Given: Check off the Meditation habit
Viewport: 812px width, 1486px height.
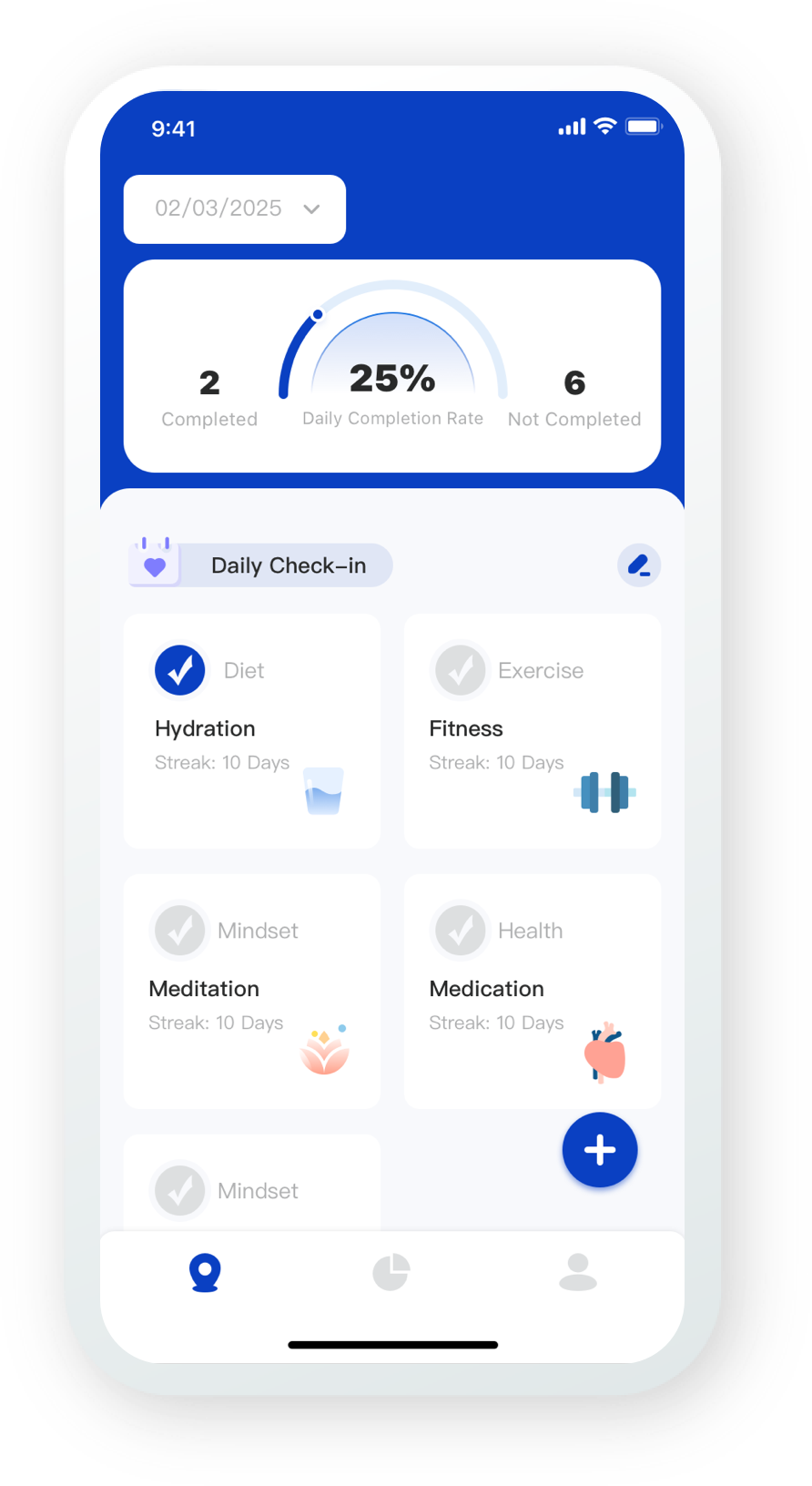Looking at the screenshot, I should coord(180,931).
